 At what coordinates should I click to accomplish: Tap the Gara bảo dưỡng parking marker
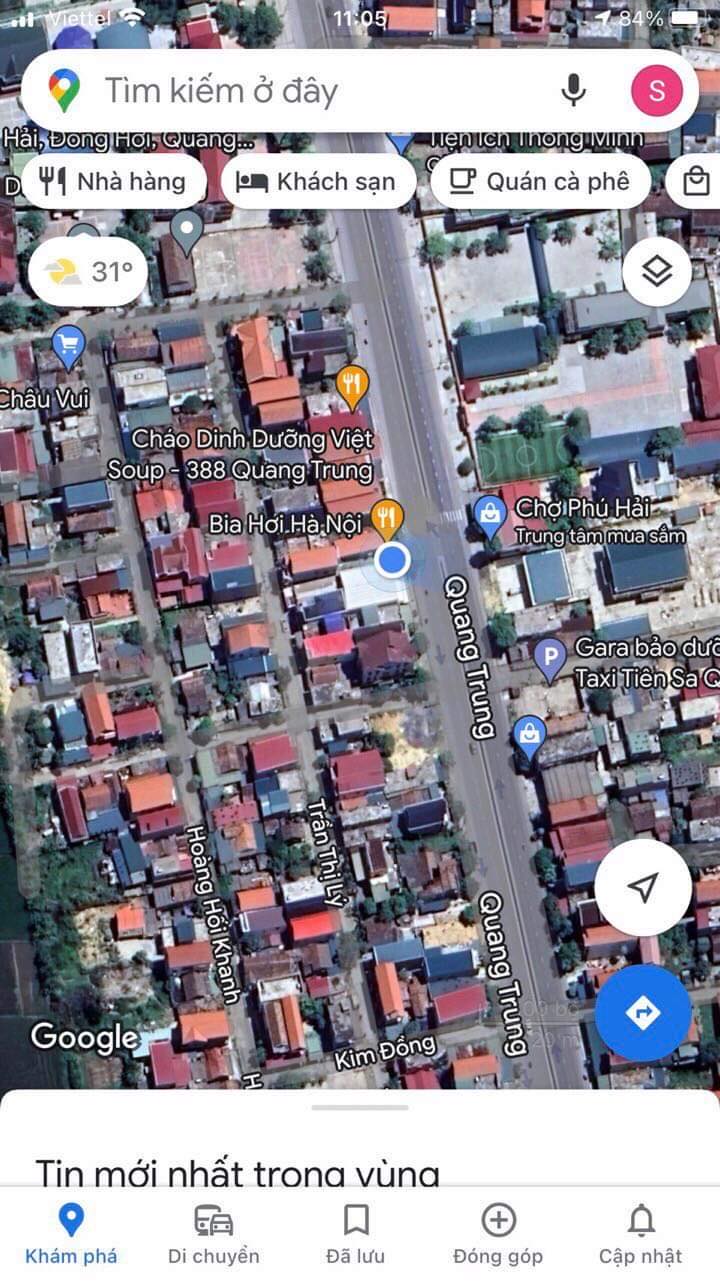point(549,658)
